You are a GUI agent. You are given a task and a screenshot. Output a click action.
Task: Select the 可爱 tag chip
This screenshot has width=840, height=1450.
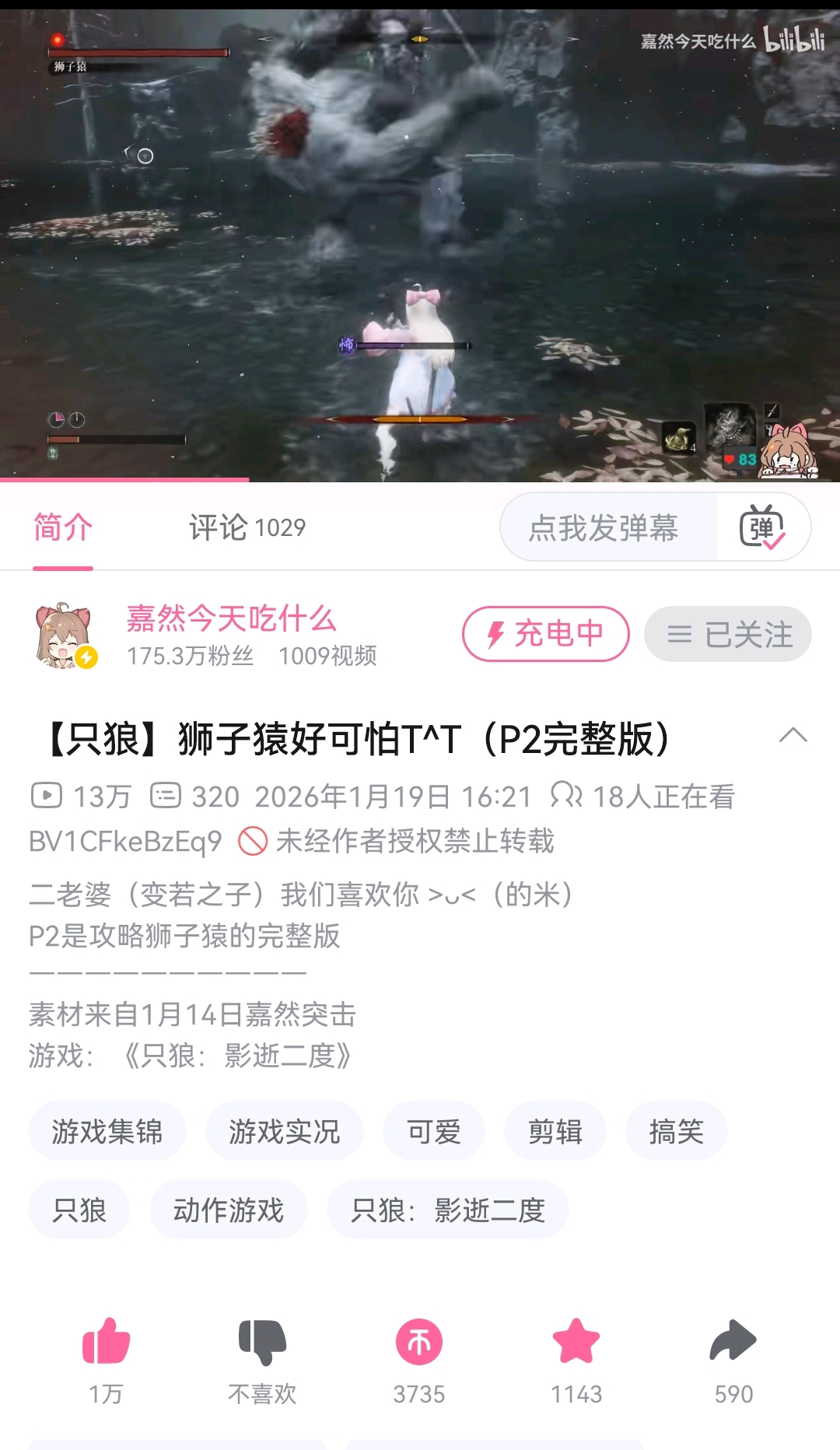pos(434,1131)
